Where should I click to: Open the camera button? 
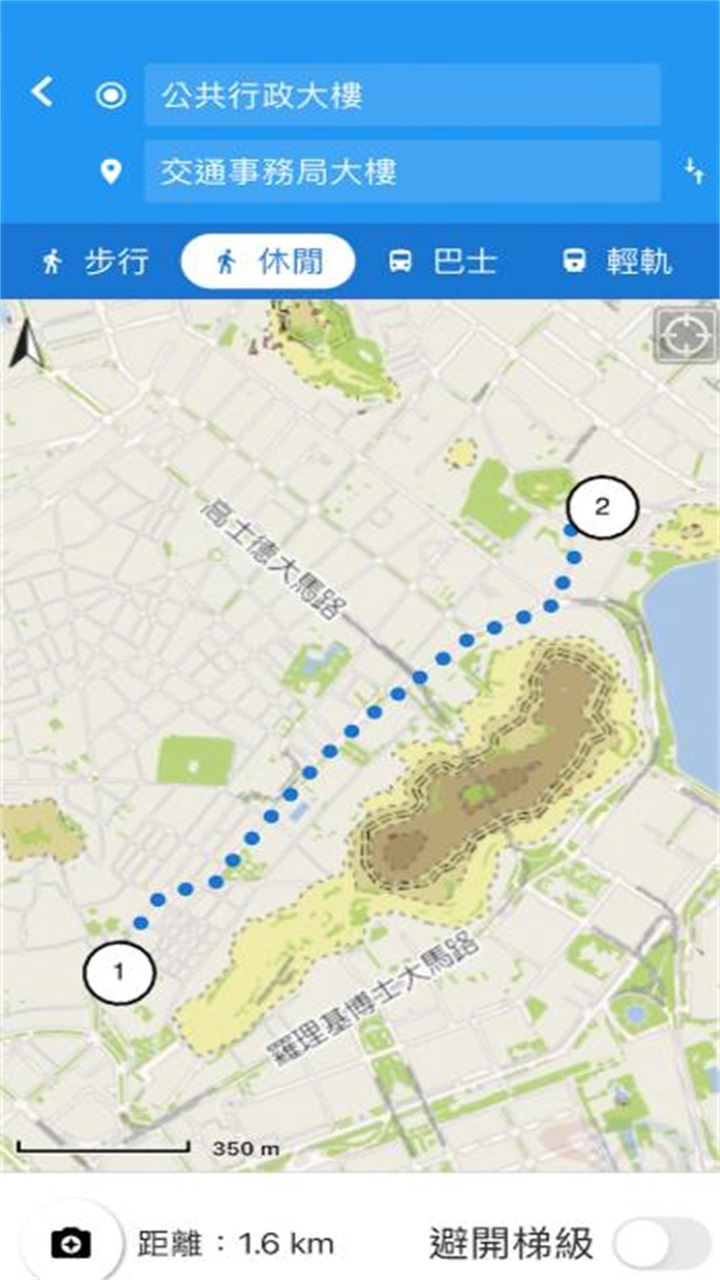pyautogui.click(x=71, y=1243)
